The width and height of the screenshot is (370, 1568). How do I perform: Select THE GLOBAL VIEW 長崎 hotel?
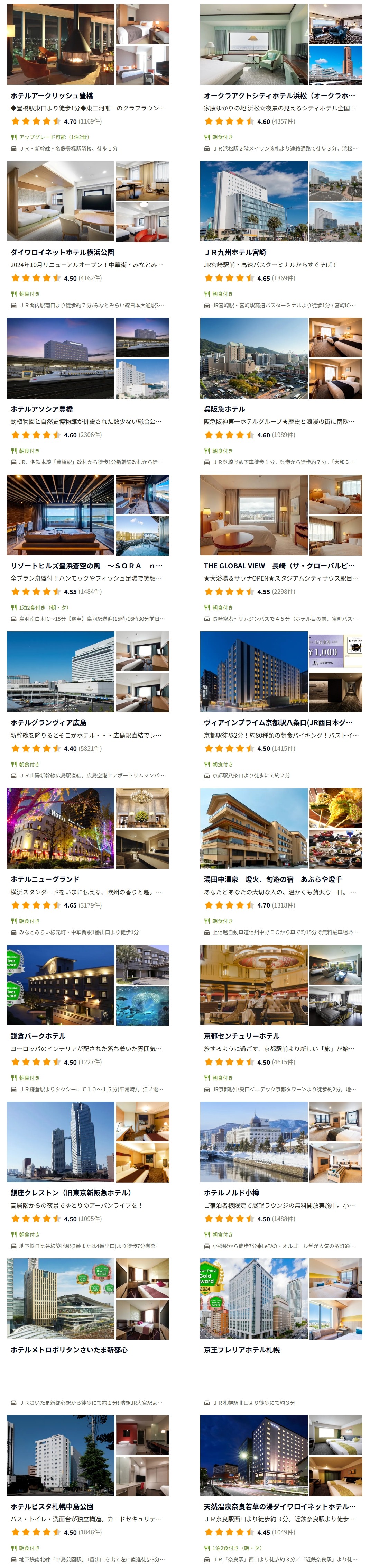click(279, 565)
